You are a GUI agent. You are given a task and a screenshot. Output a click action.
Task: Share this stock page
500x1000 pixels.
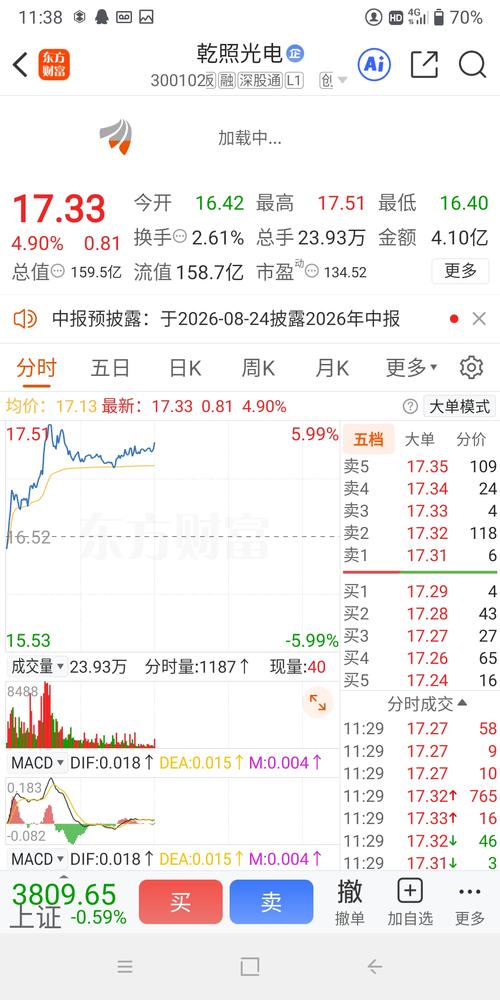[424, 64]
